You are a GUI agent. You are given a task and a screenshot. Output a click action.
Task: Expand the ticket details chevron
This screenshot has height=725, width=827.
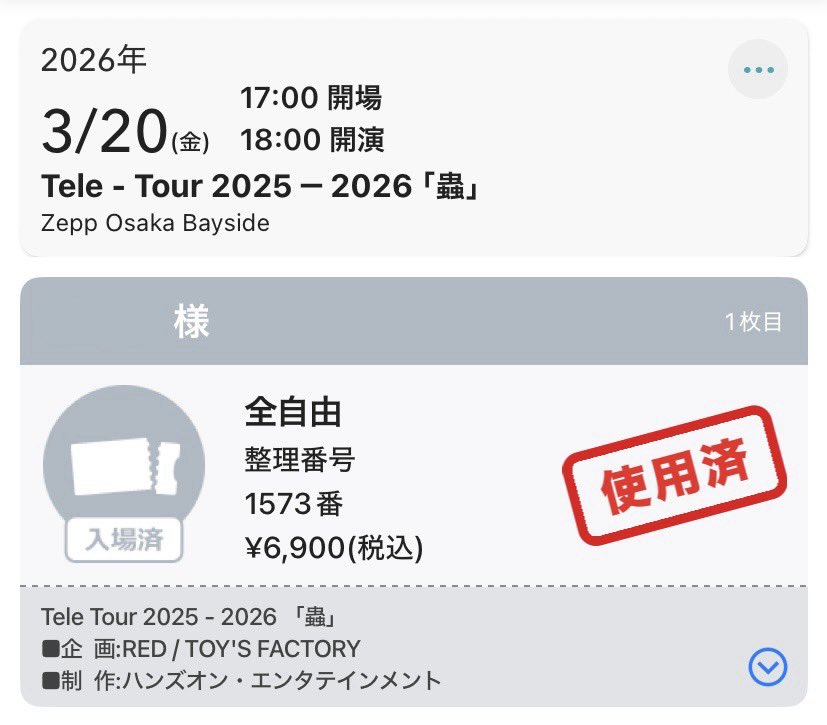click(x=767, y=667)
